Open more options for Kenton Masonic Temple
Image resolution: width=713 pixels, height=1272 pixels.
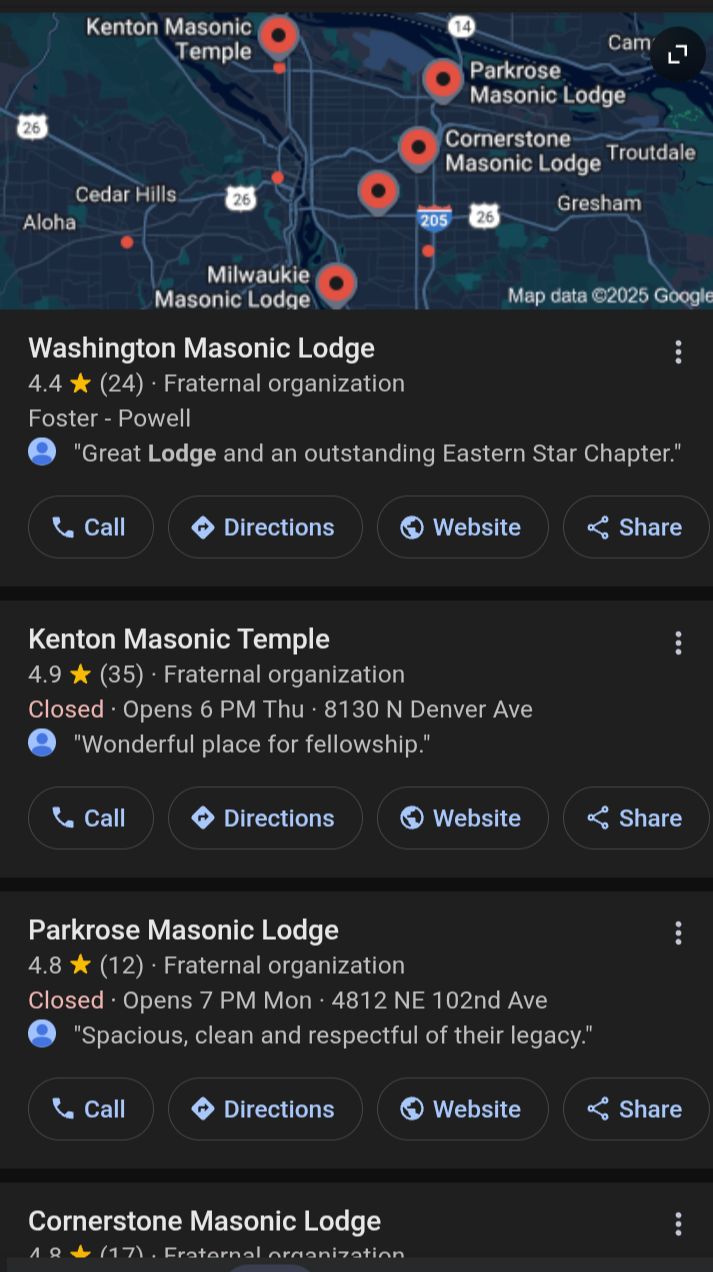pos(678,643)
